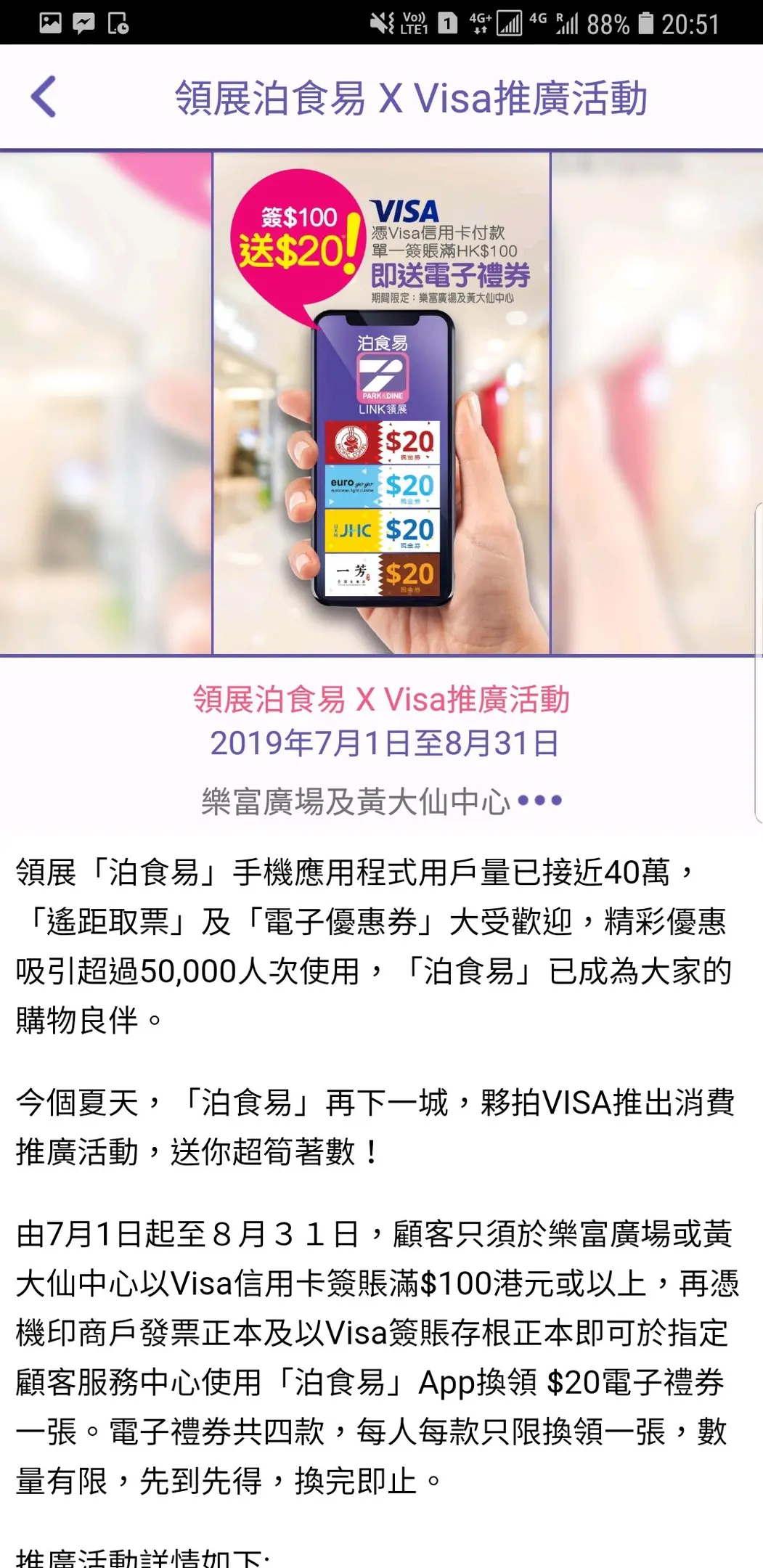763x1568 pixels.
Task: Expand the locations list via three dots
Action: 540,801
